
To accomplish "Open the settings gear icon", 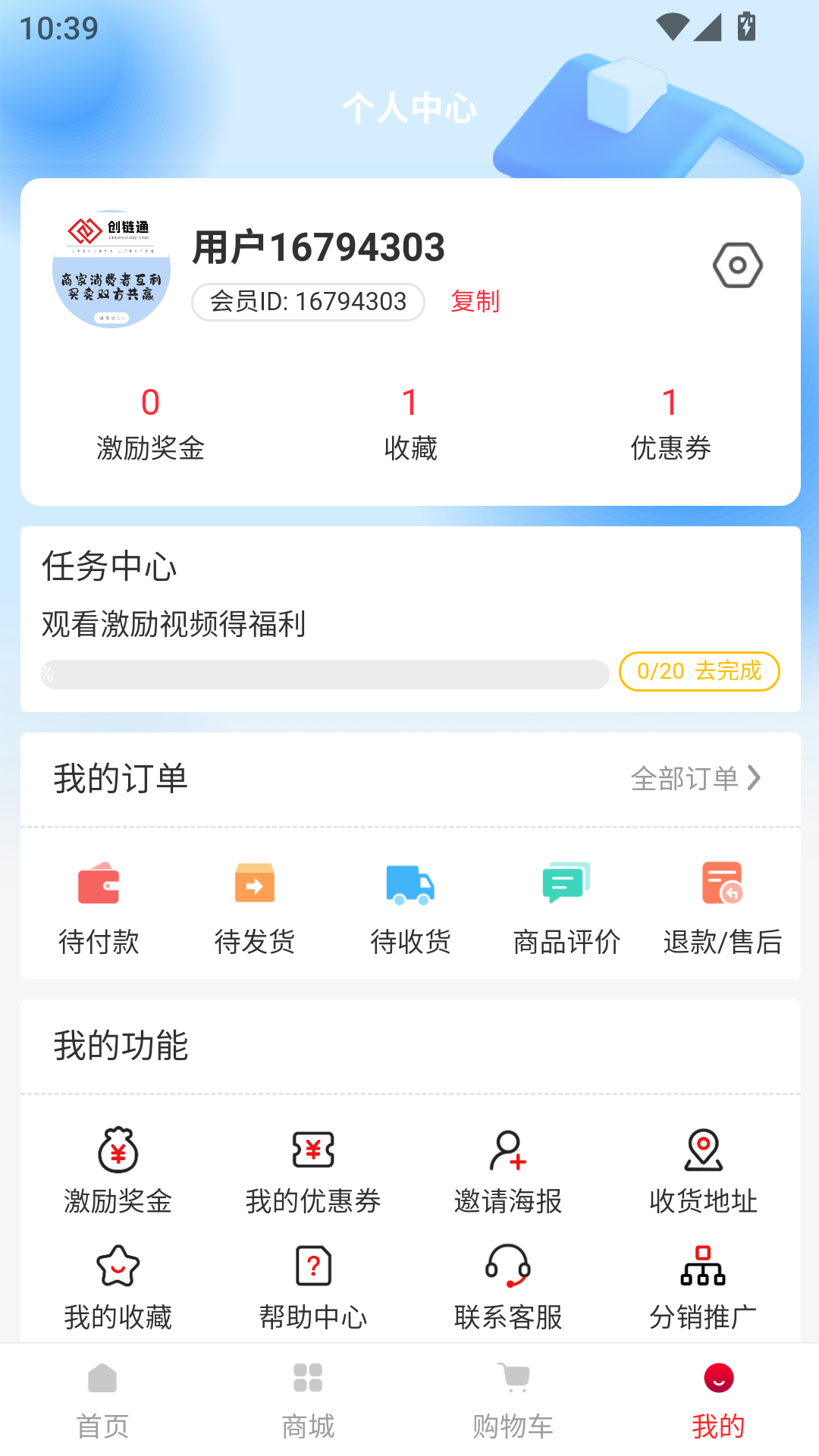I will pos(737,265).
